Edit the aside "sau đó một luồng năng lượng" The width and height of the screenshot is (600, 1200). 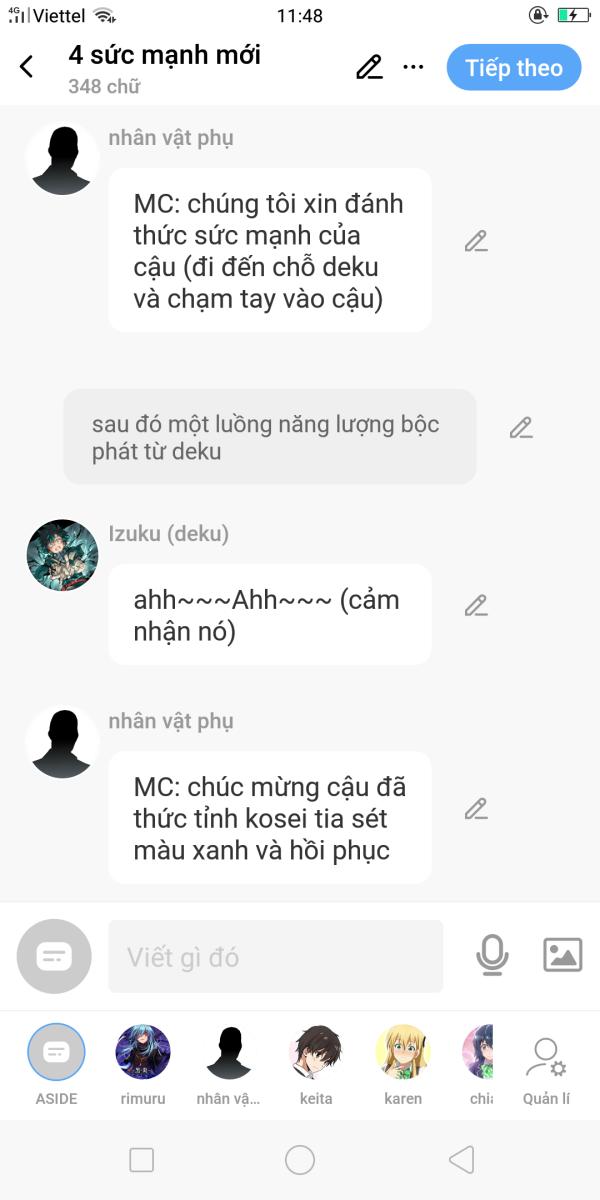coord(521,428)
